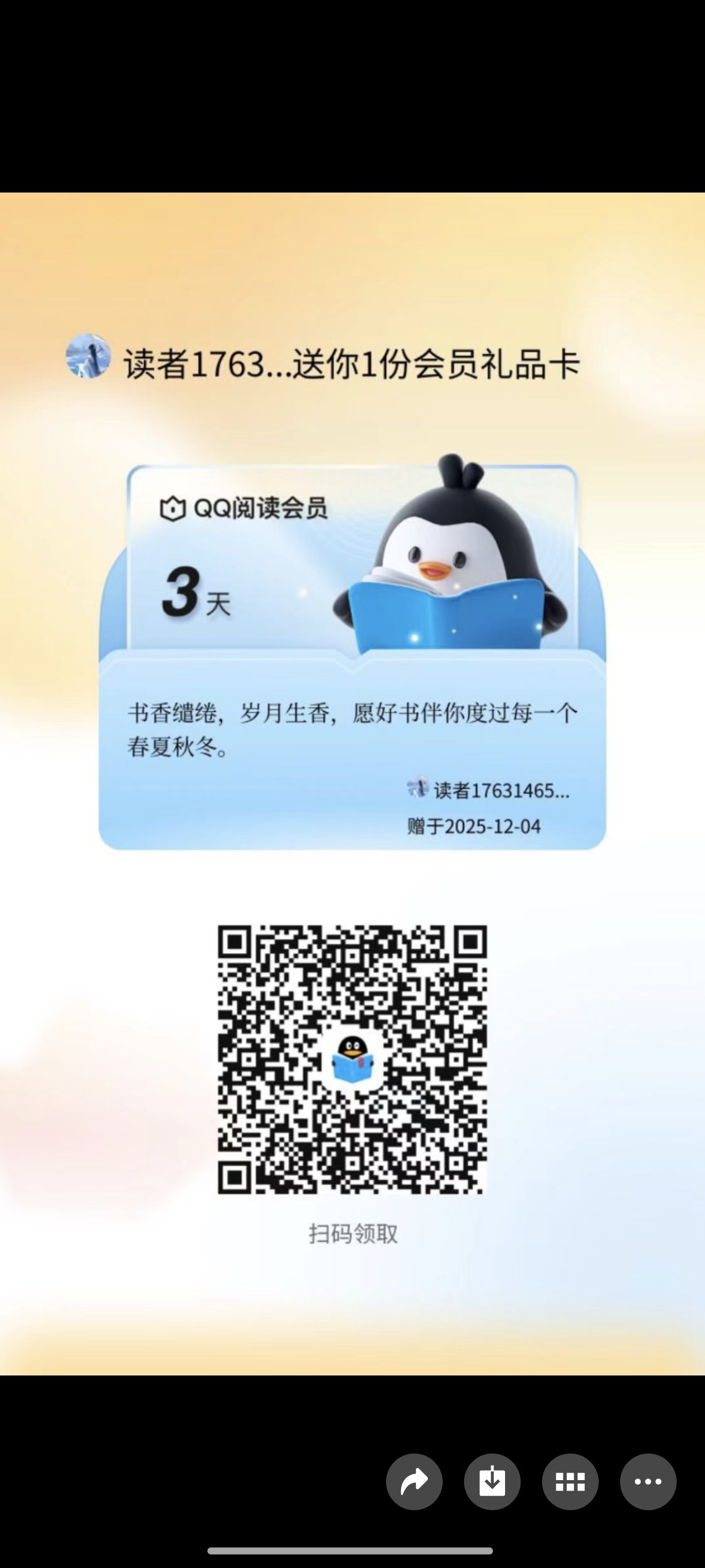Image resolution: width=705 pixels, height=1568 pixels.
Task: Share this gift card image
Action: coord(414,1482)
